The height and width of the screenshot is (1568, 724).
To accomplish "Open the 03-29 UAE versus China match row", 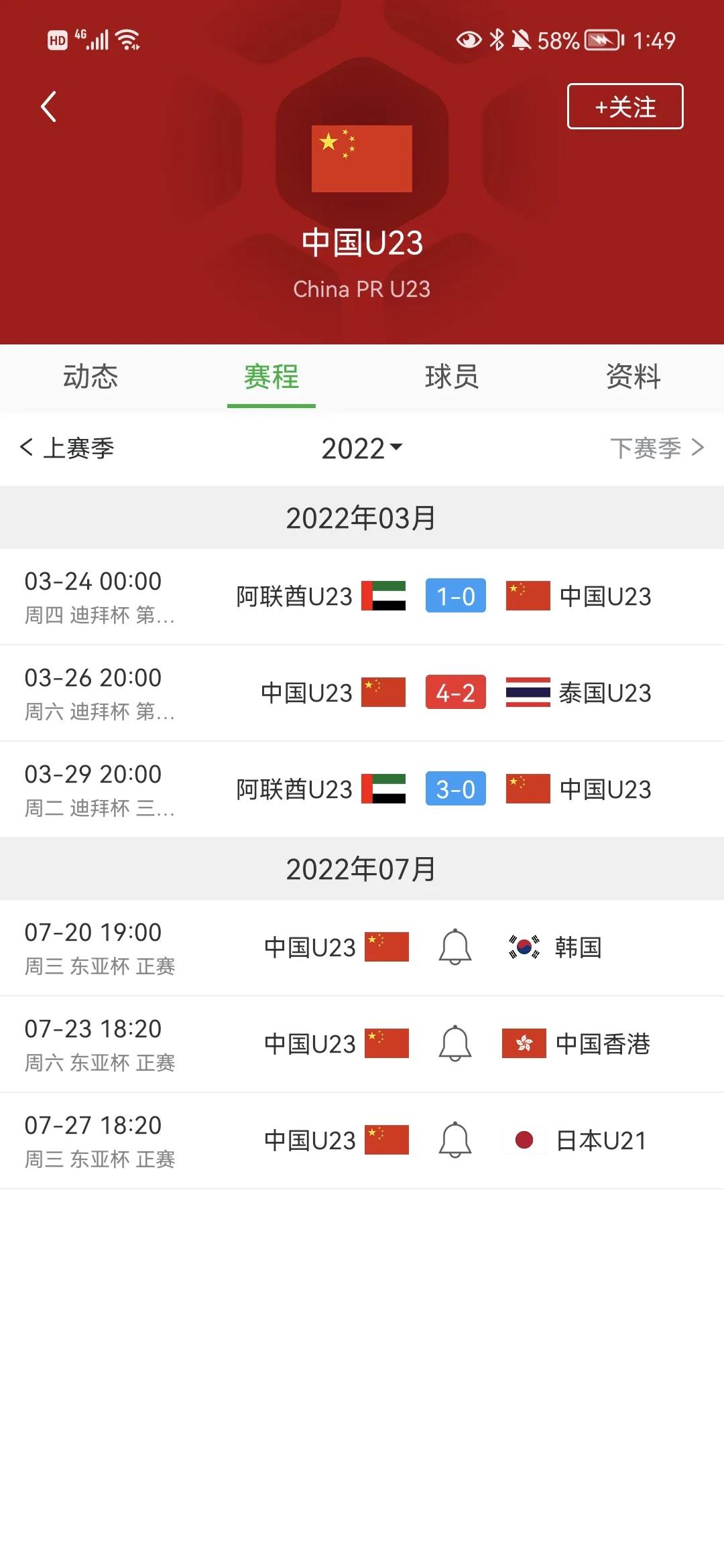I will [362, 789].
